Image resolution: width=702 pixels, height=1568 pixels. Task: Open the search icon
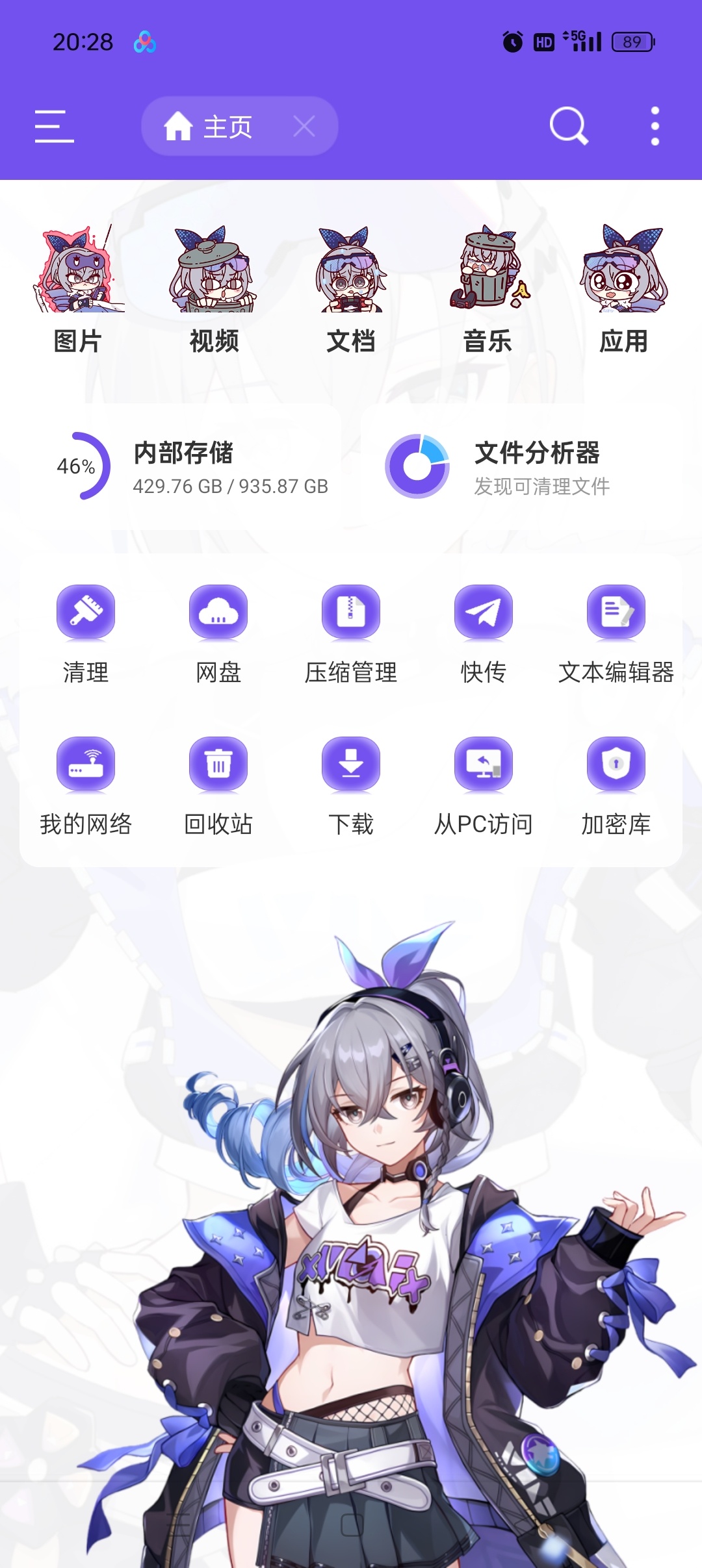click(569, 126)
